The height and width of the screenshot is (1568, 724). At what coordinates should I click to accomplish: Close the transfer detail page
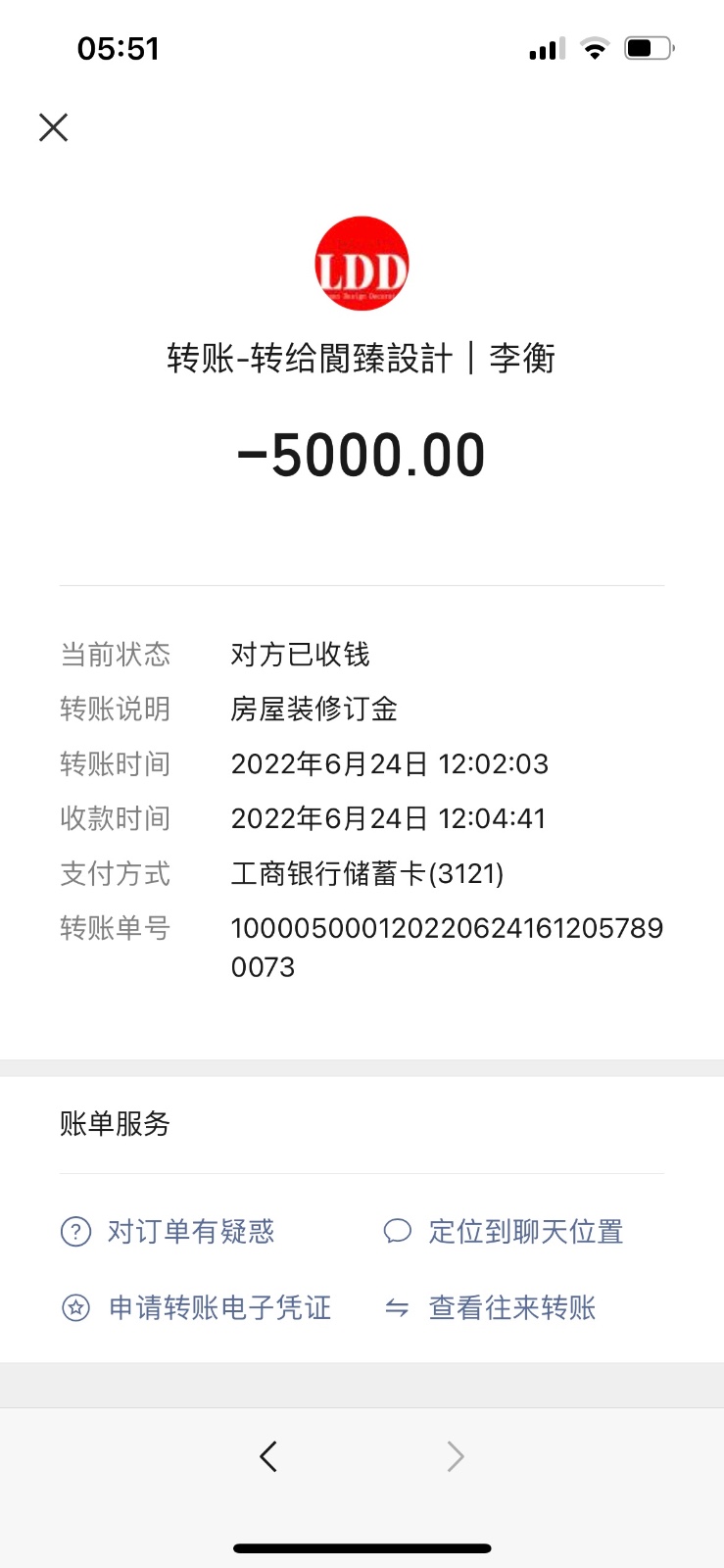53,127
